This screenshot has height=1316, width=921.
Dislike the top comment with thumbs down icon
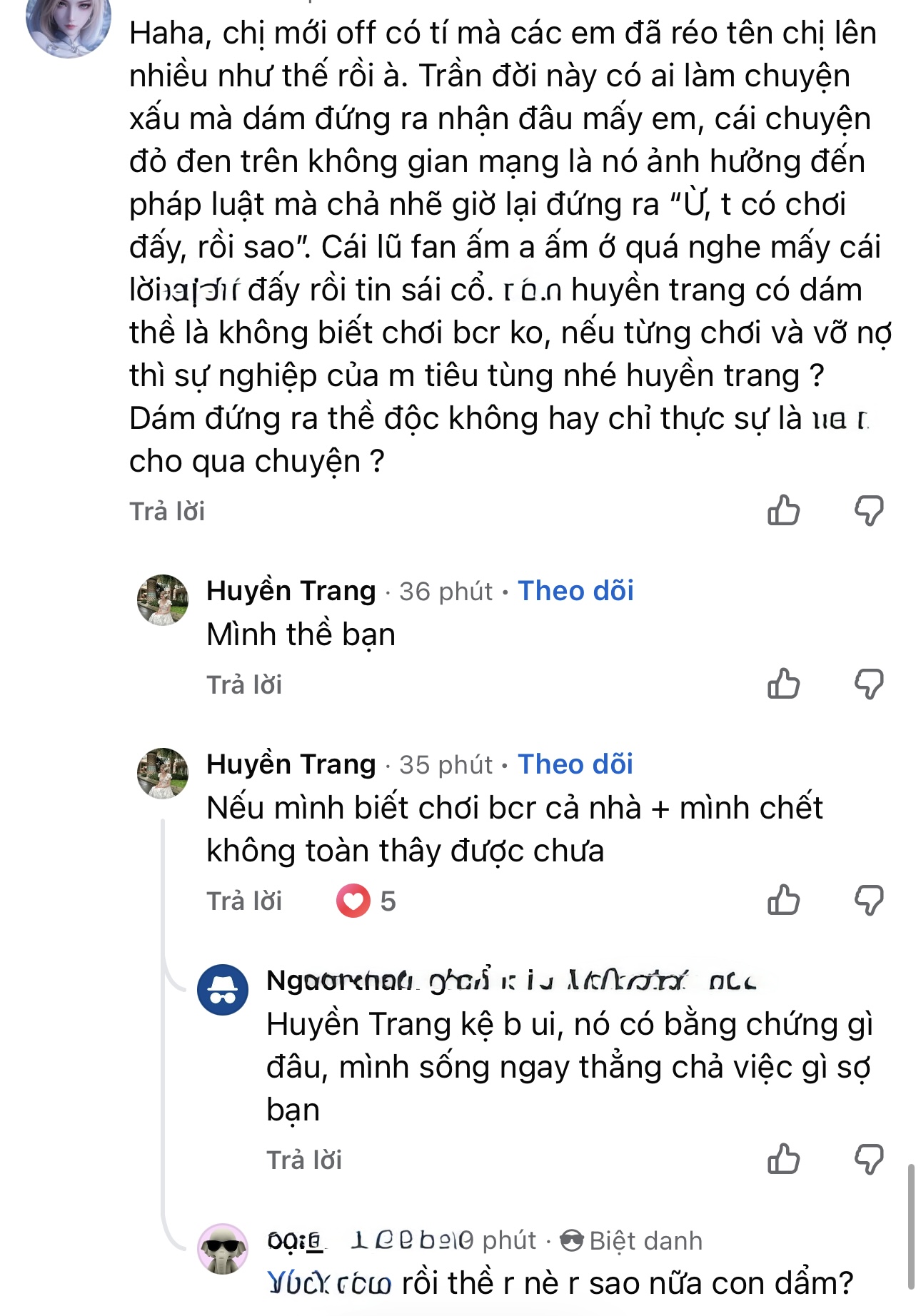(x=870, y=511)
